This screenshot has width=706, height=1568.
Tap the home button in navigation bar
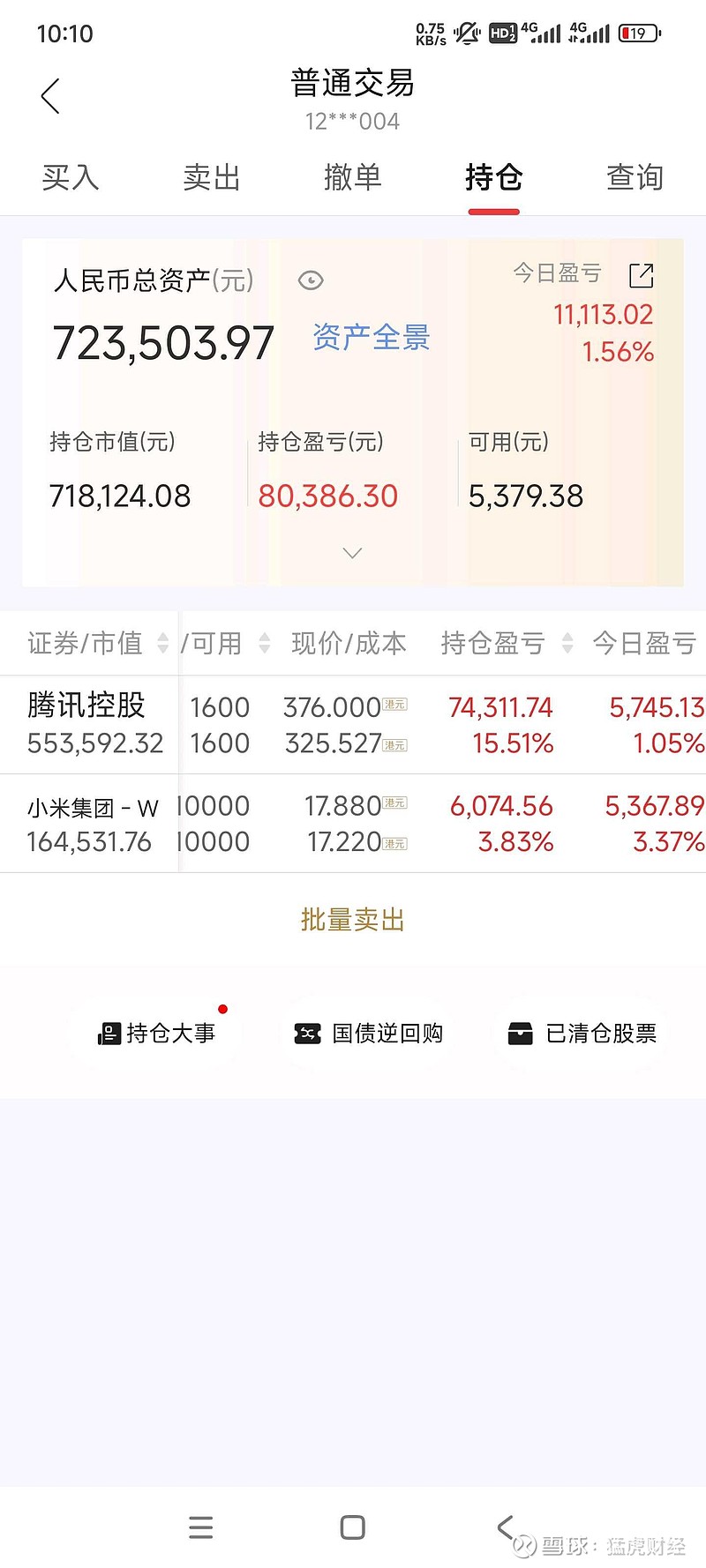[353, 1527]
